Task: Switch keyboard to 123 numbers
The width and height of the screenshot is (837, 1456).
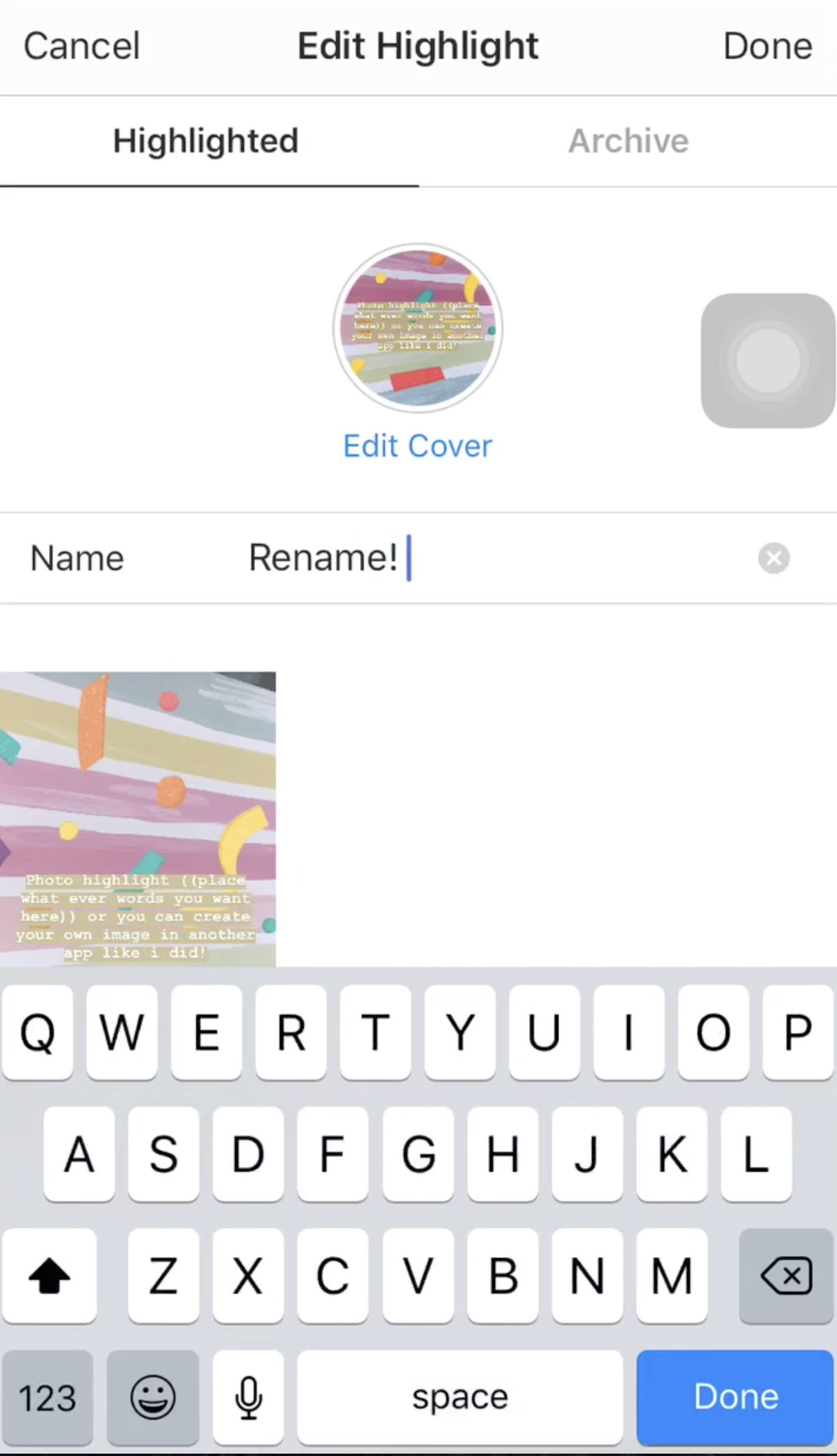Action: coord(48,1397)
